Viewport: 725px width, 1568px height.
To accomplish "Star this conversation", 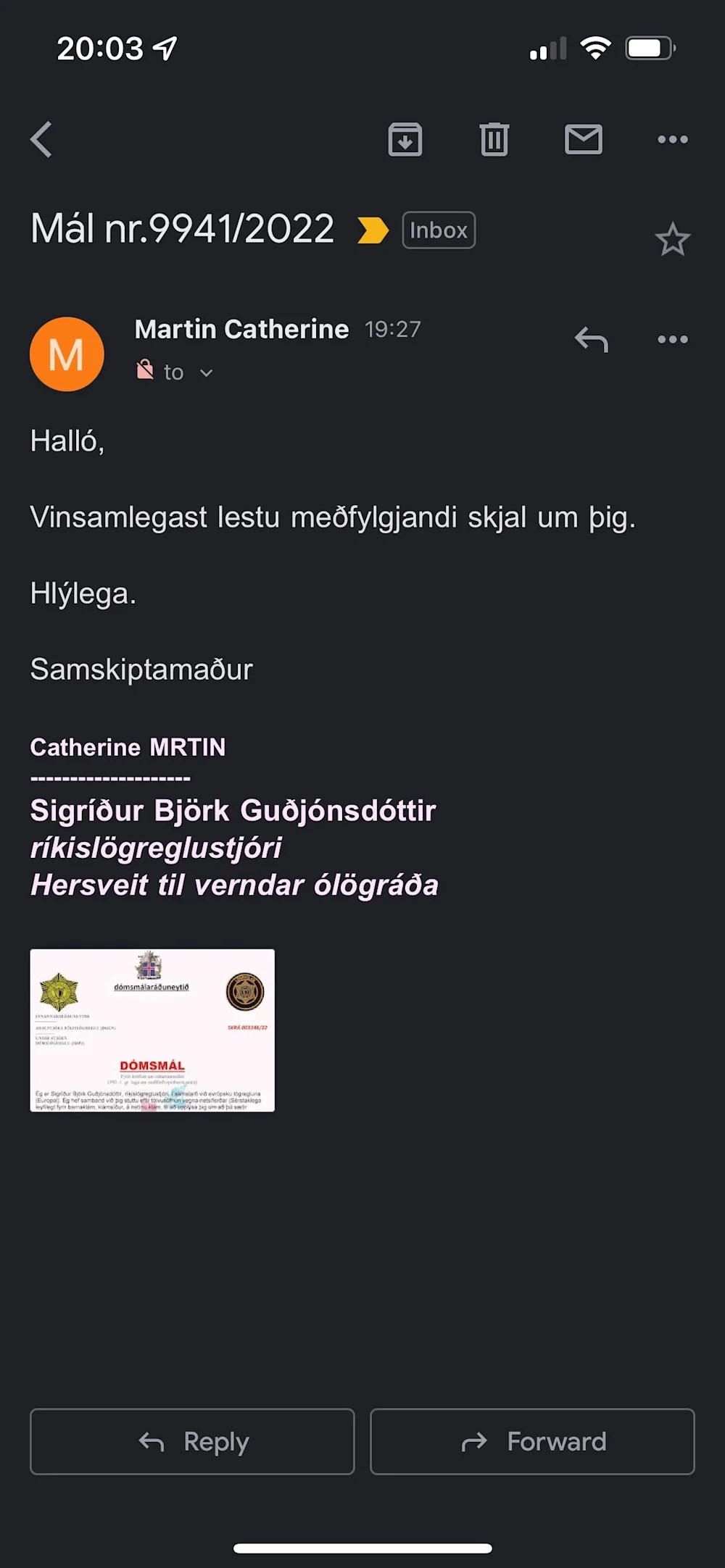I will (x=672, y=240).
